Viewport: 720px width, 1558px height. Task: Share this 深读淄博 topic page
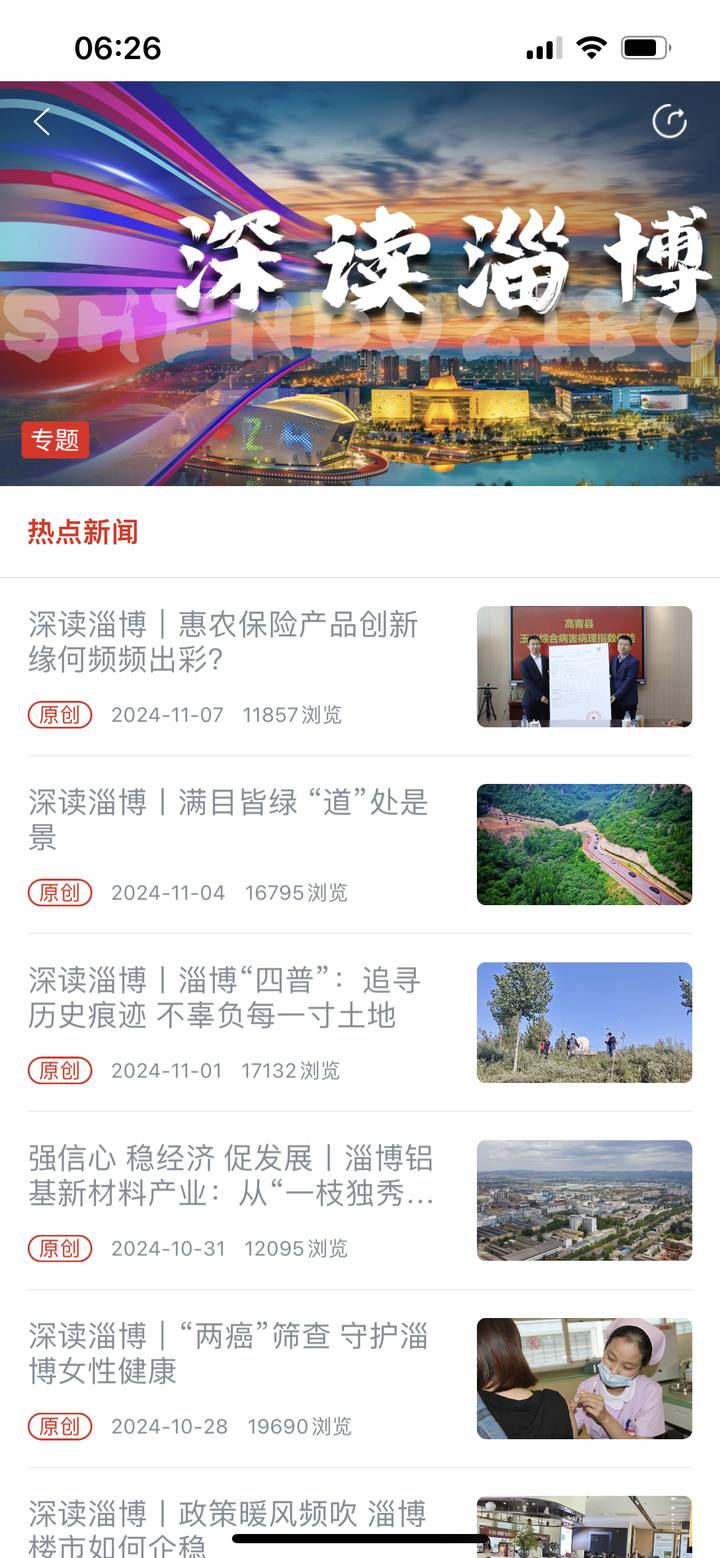tap(669, 122)
